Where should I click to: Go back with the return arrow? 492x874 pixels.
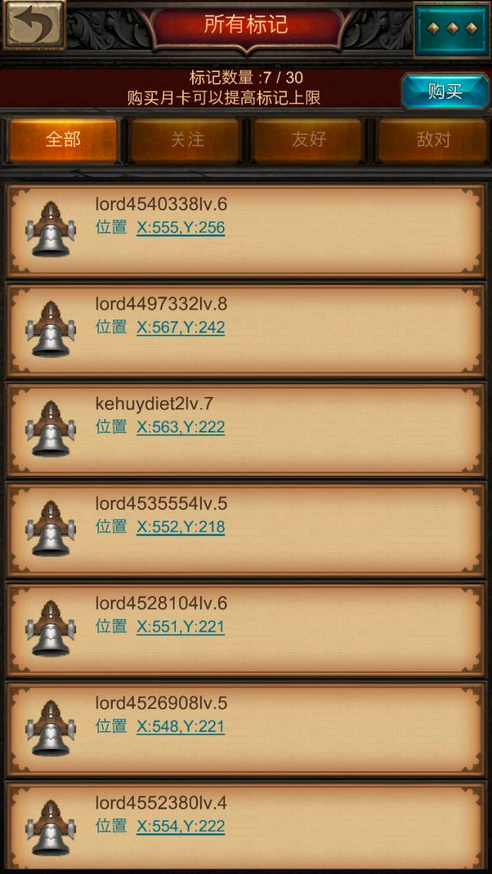point(35,25)
